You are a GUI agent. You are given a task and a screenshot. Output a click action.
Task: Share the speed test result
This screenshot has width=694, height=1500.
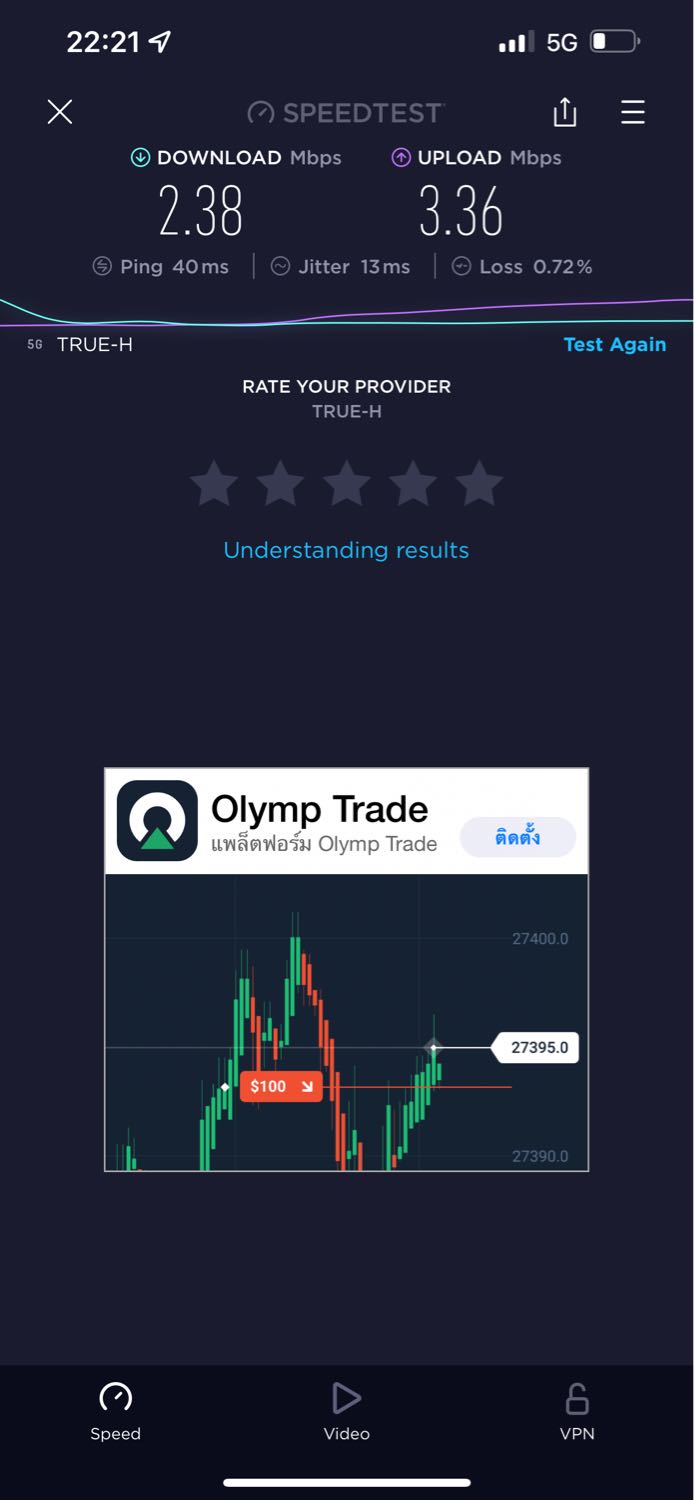(x=565, y=112)
